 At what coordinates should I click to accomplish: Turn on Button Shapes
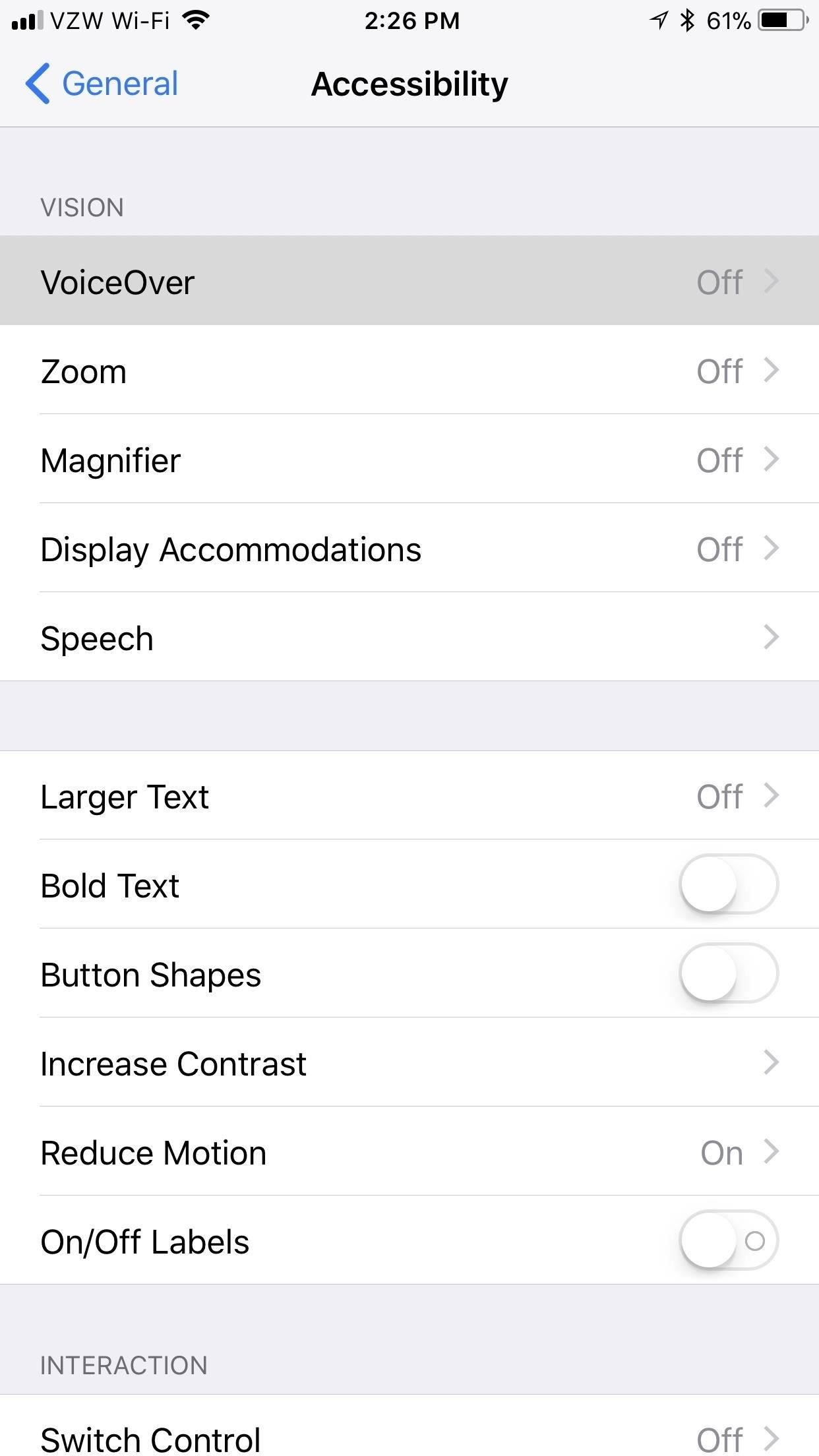pyautogui.click(x=727, y=974)
